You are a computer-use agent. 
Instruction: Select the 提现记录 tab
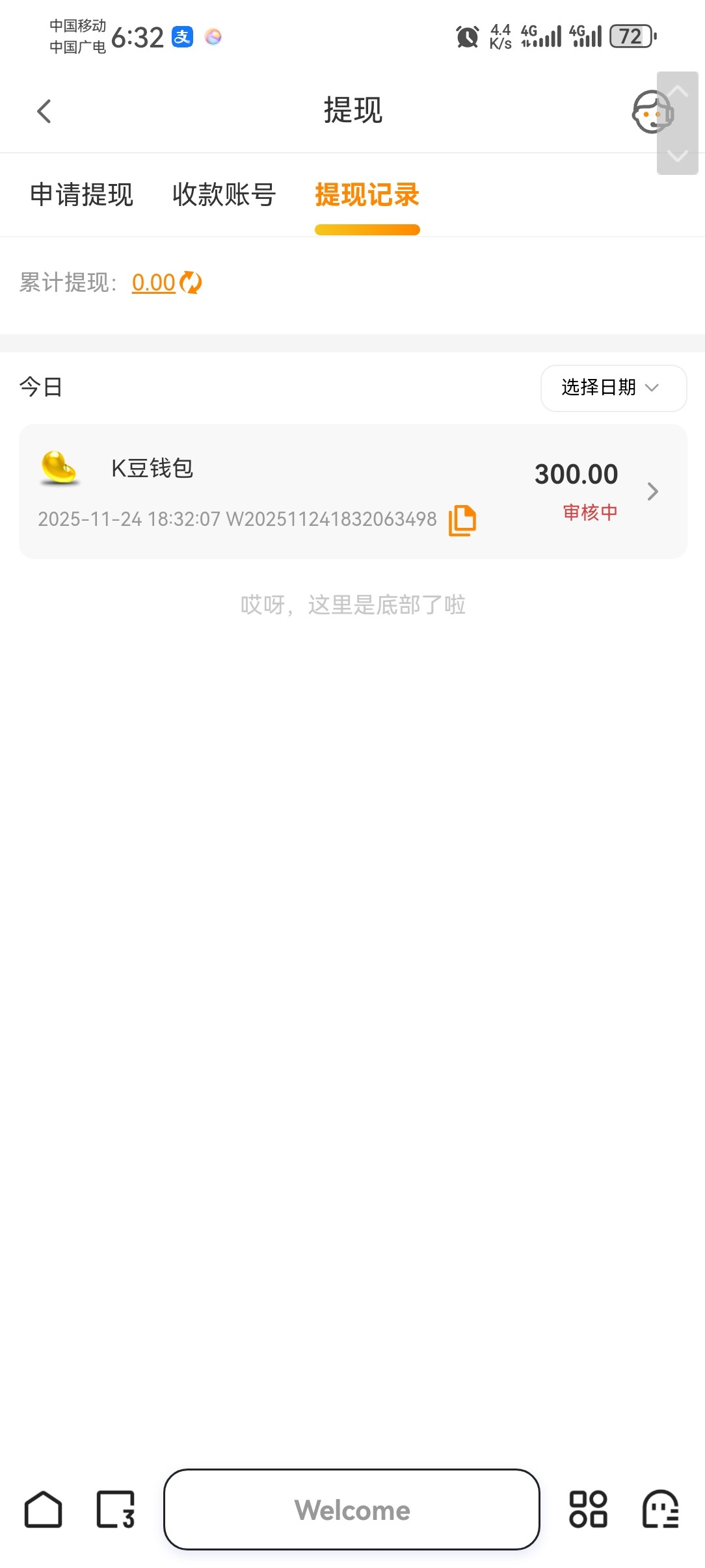point(367,195)
